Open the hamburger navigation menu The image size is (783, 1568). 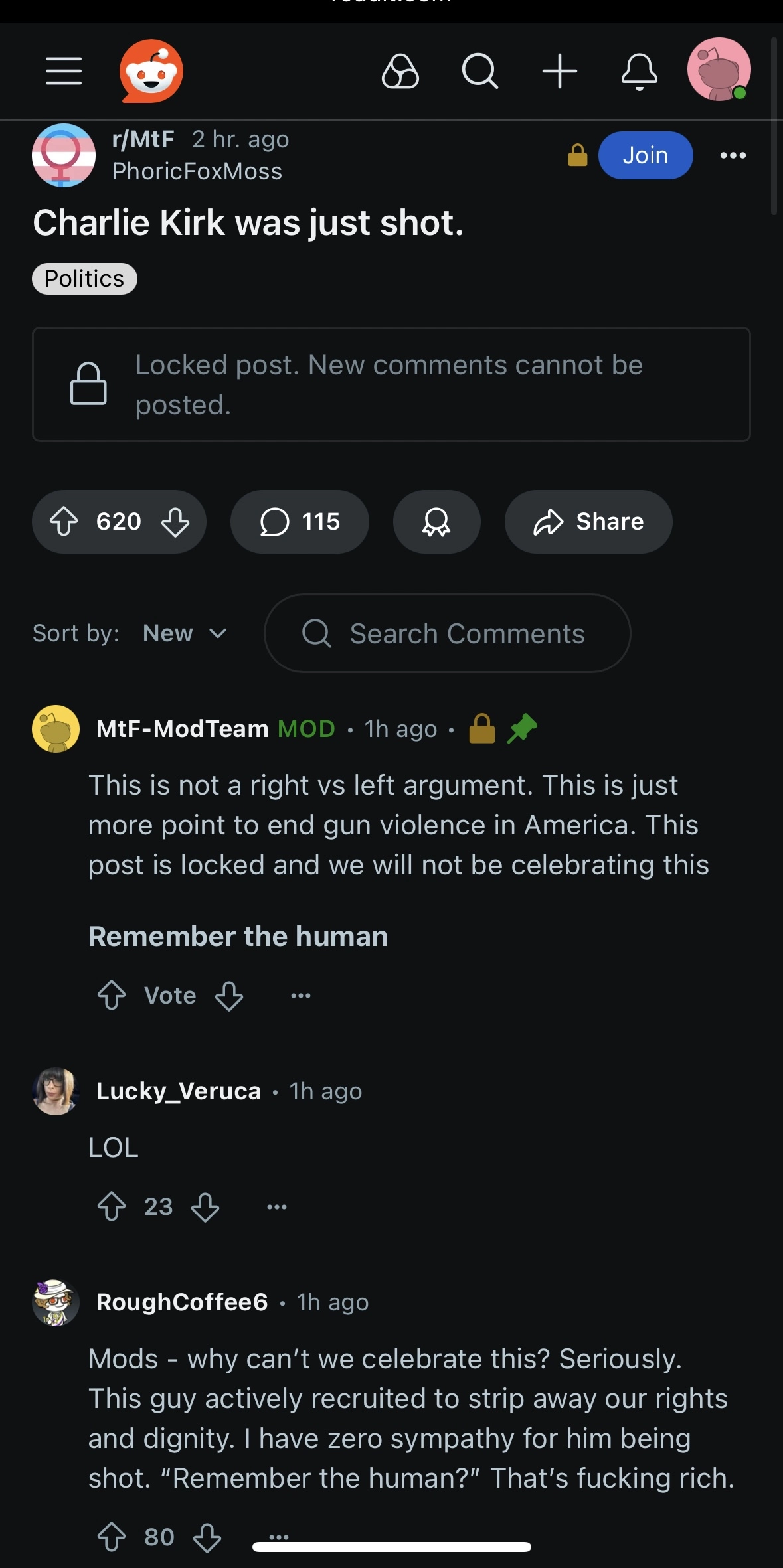(x=64, y=71)
